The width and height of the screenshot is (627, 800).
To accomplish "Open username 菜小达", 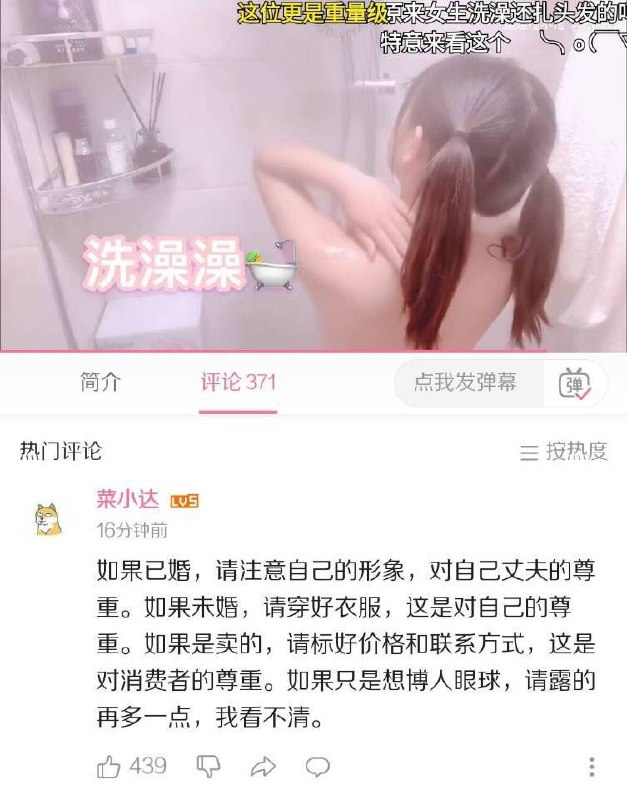I will [x=129, y=499].
